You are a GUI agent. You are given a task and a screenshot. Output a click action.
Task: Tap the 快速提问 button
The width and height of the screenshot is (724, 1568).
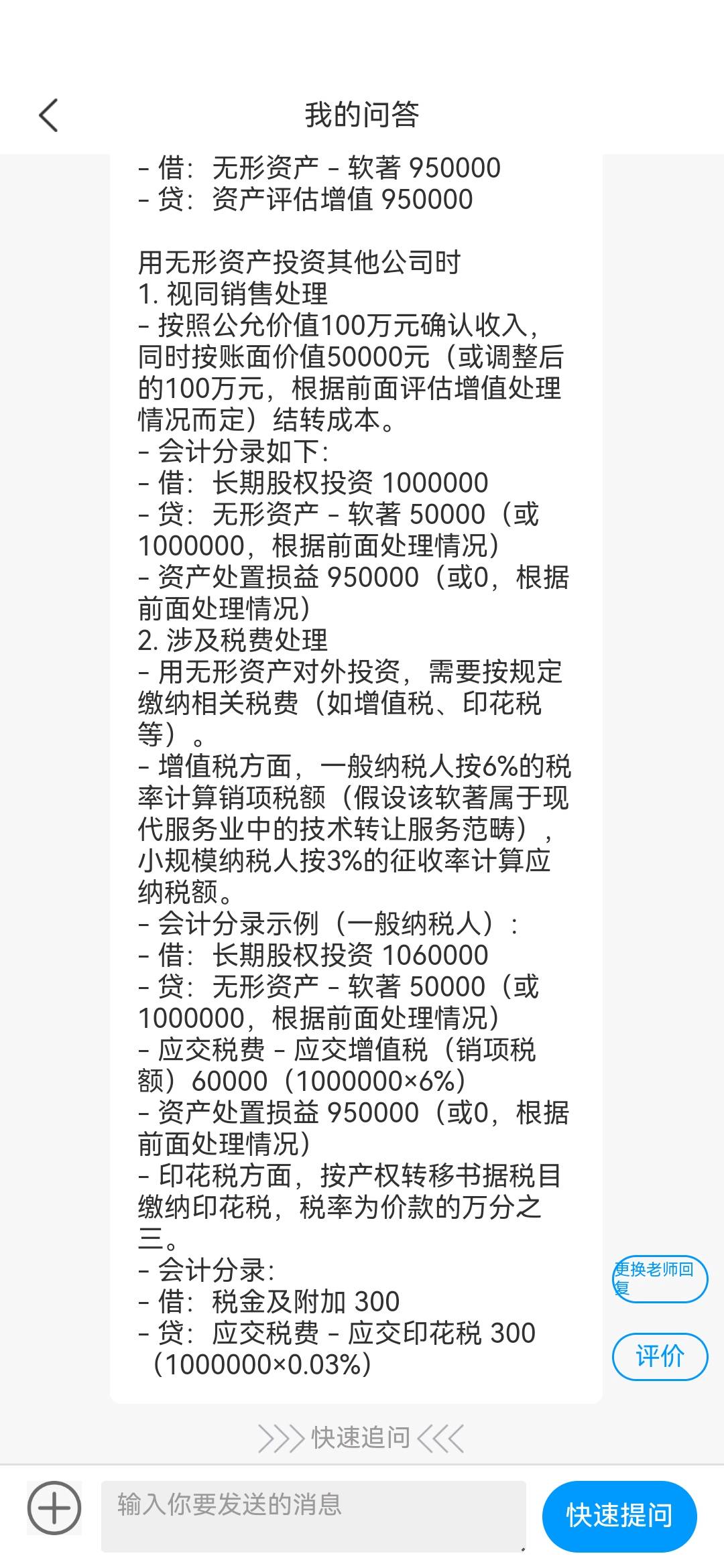coord(619,1515)
